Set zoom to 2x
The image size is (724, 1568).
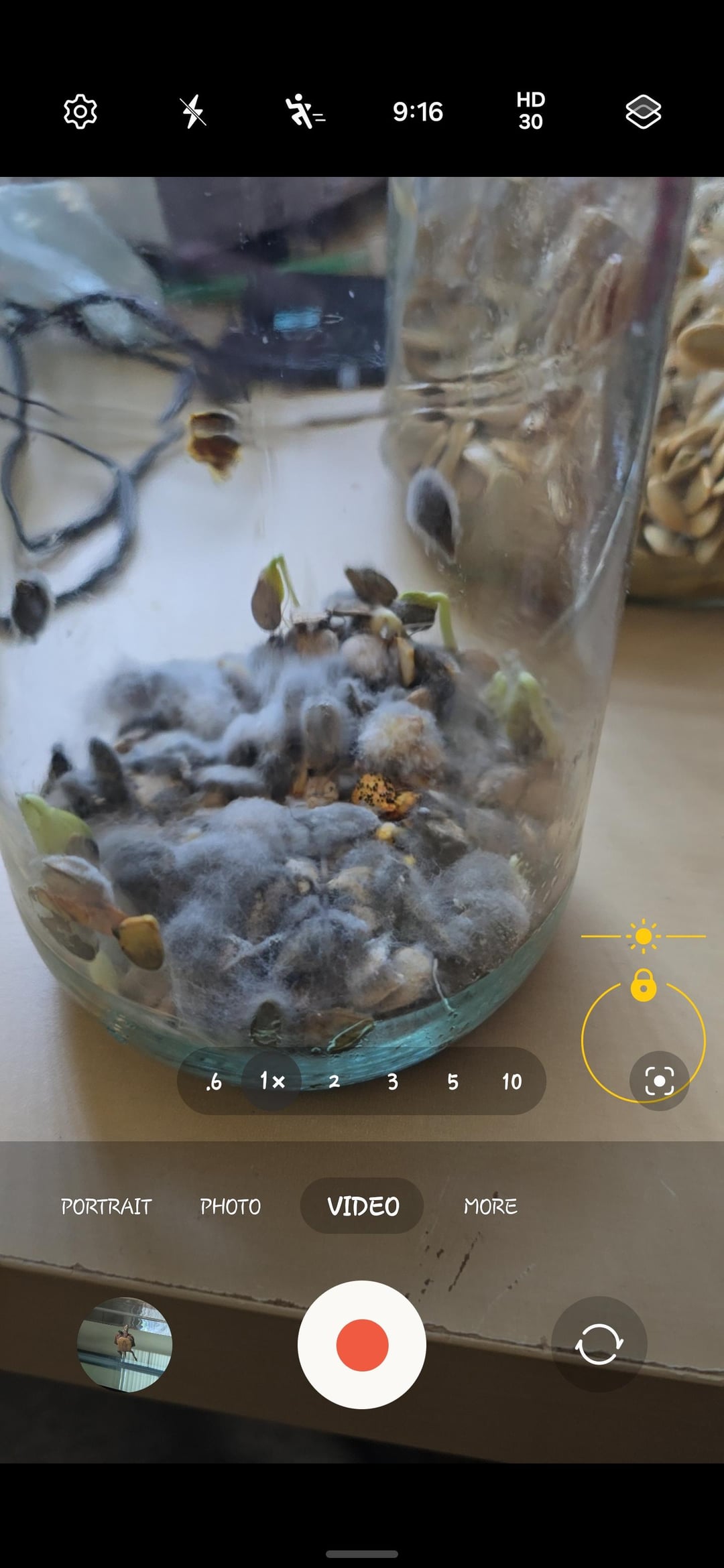click(x=334, y=1082)
